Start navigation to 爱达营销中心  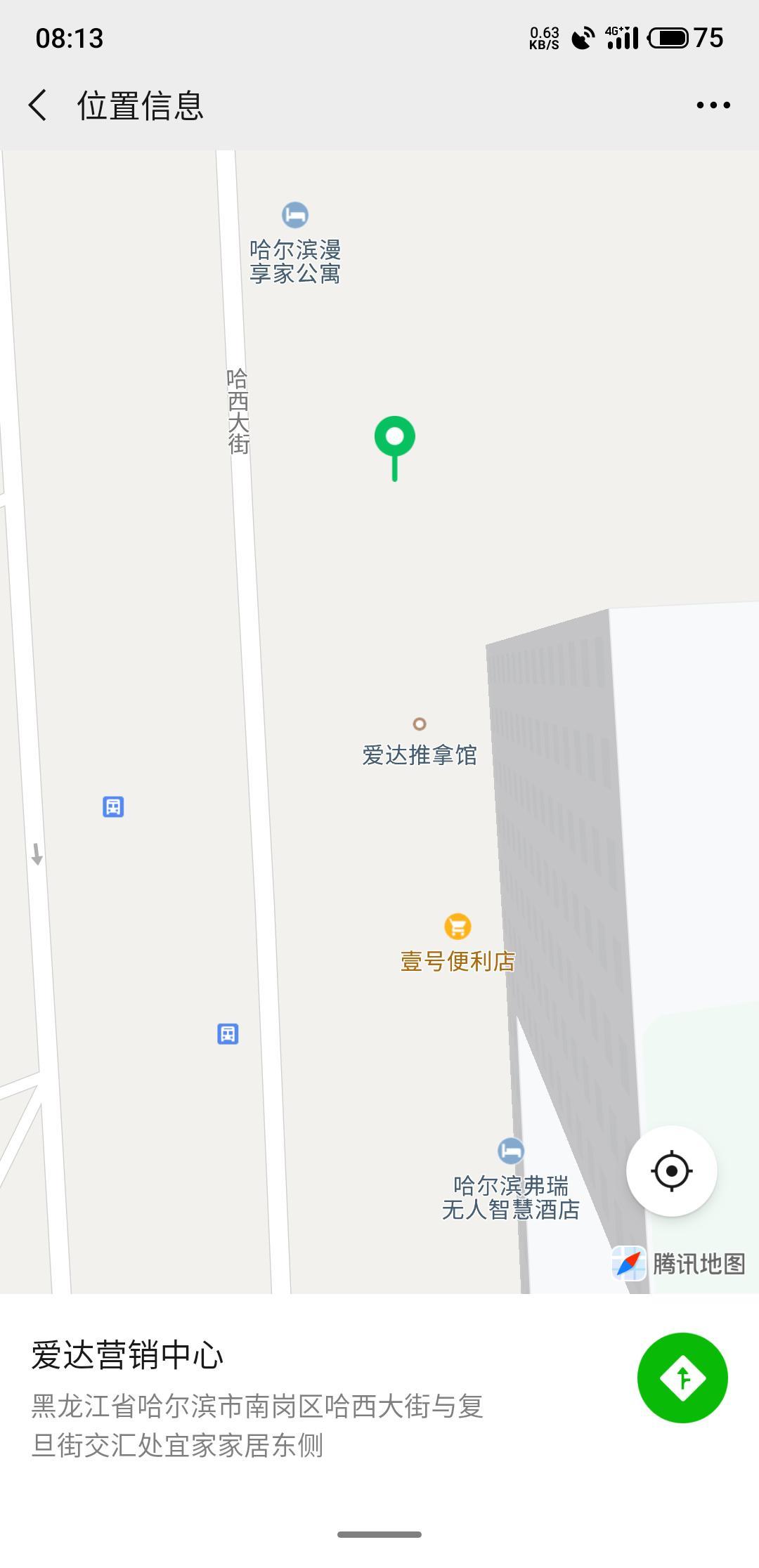[x=682, y=1378]
